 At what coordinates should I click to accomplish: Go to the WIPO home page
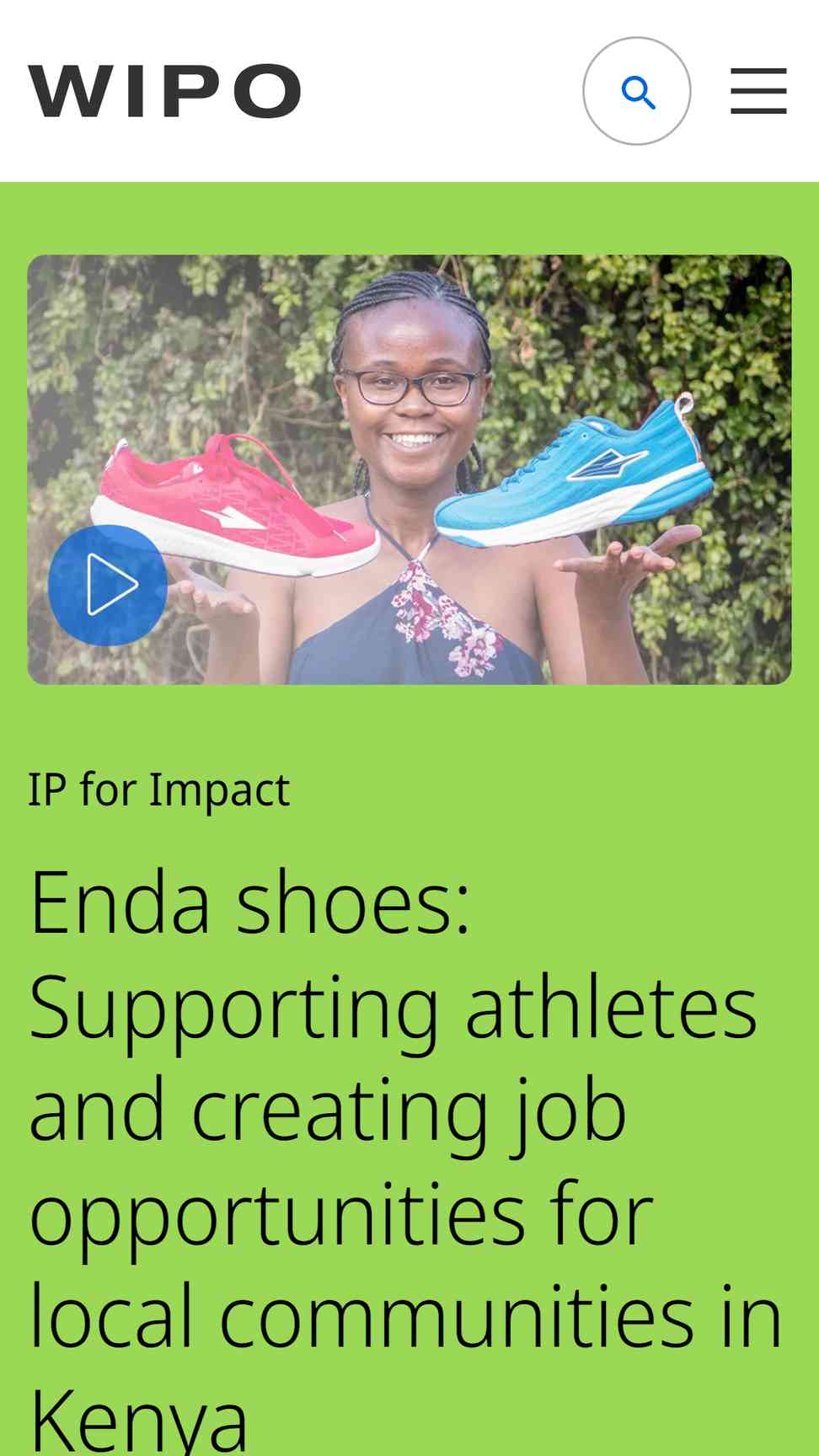coord(164,91)
